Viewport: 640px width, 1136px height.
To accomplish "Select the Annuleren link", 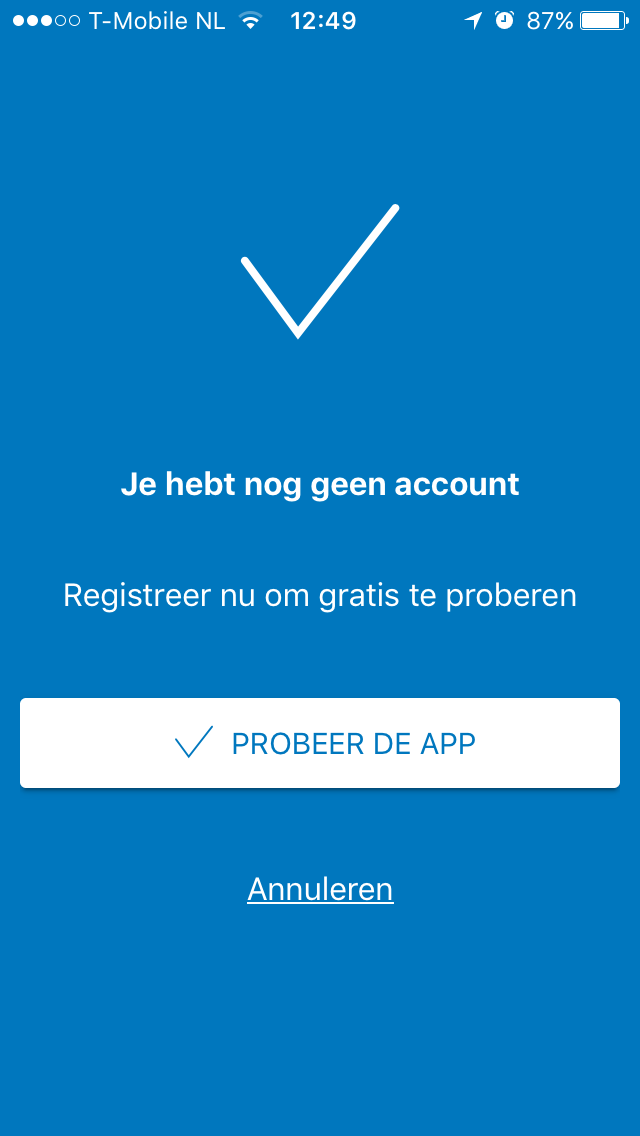I will (x=320, y=889).
